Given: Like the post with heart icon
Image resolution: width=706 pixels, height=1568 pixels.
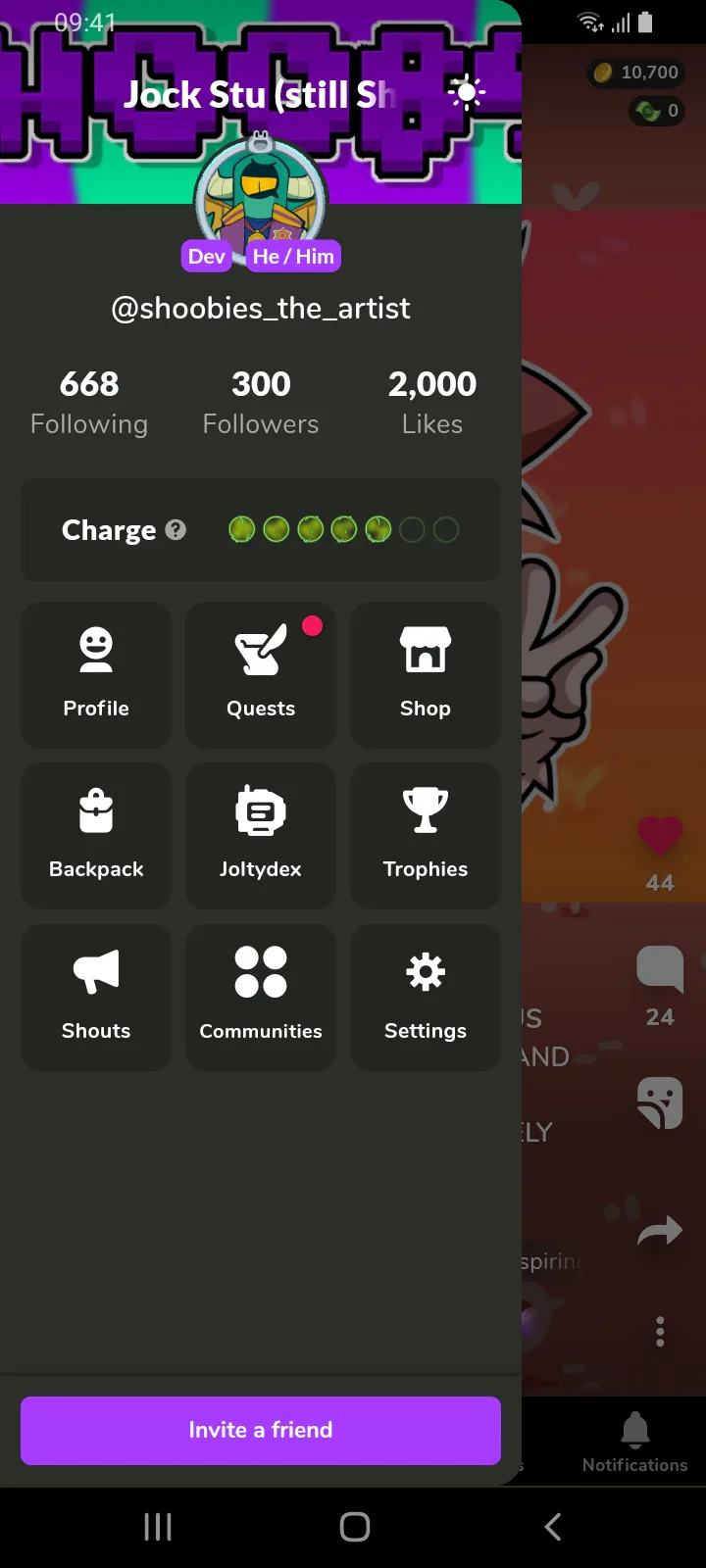Looking at the screenshot, I should tap(659, 836).
